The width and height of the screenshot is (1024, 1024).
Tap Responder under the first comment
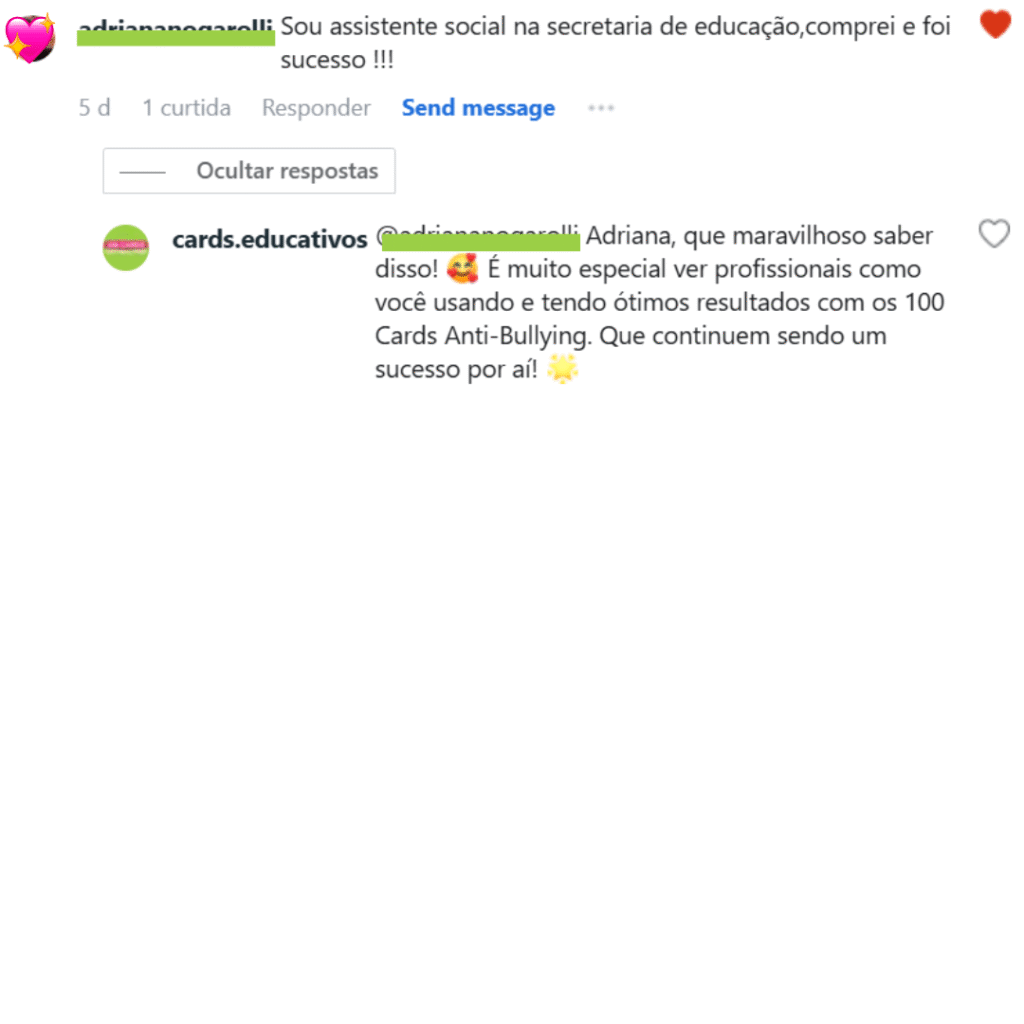point(316,108)
